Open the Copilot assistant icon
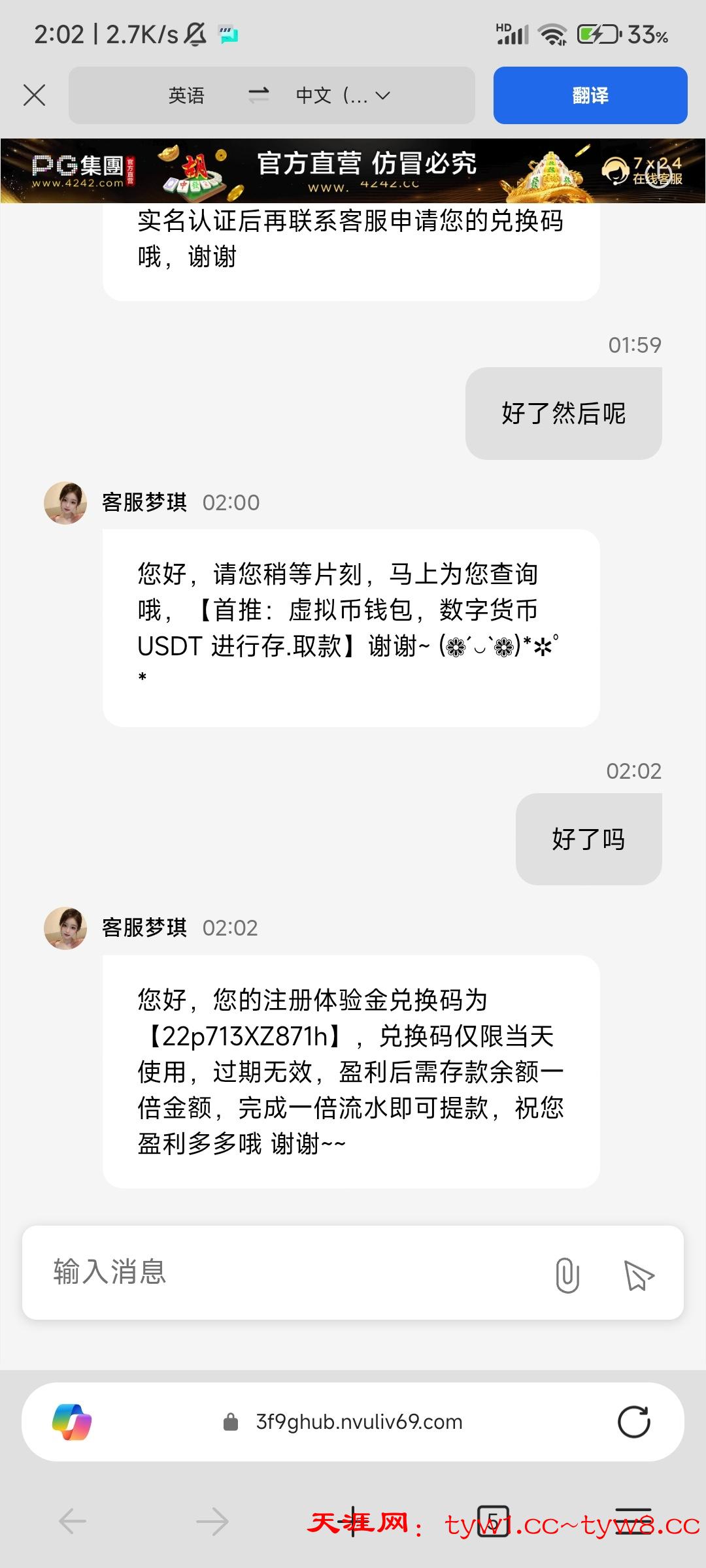 pos(72,1422)
